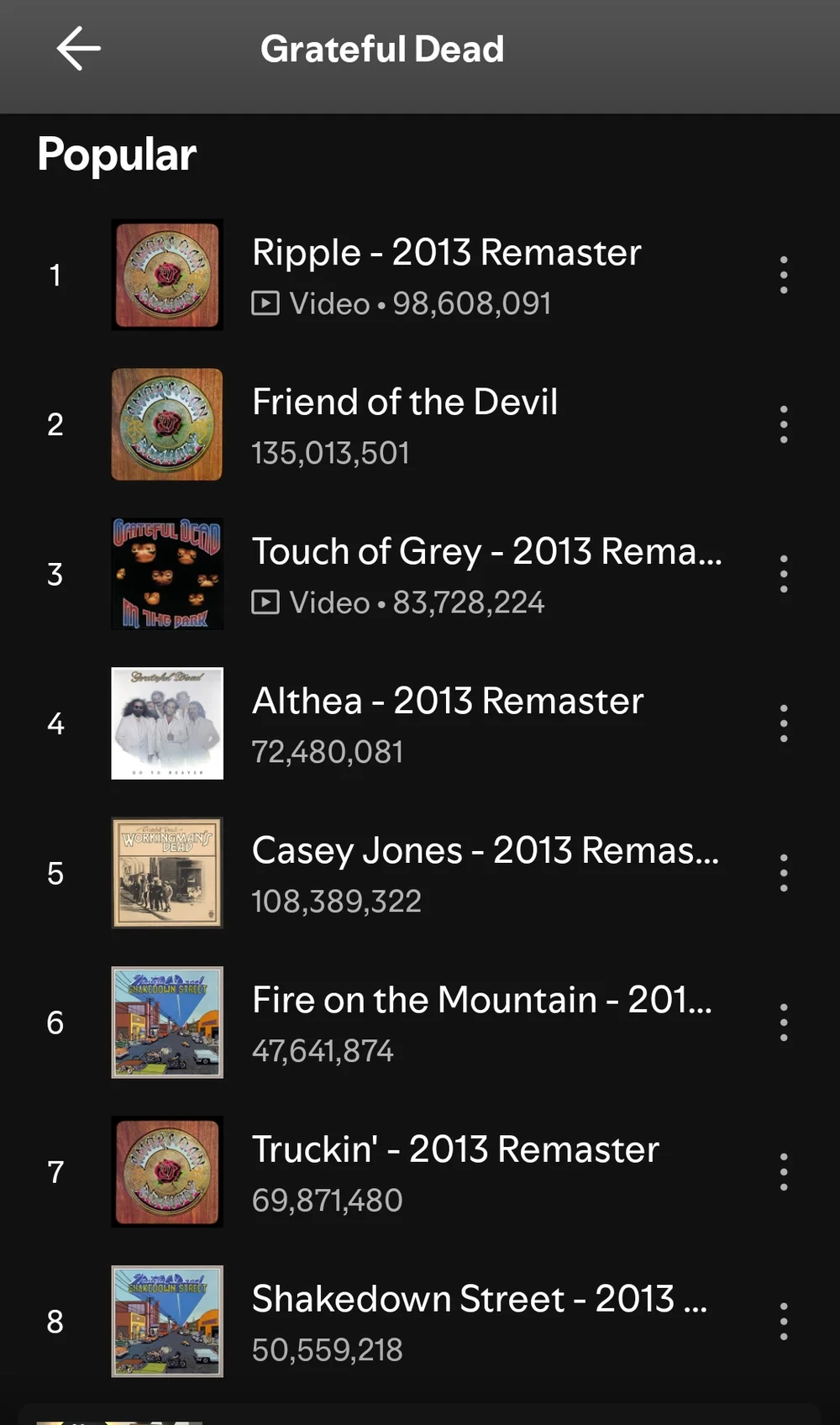Image resolution: width=840 pixels, height=1425 pixels.
Task: Open options menu for Casey Jones
Action: (783, 873)
